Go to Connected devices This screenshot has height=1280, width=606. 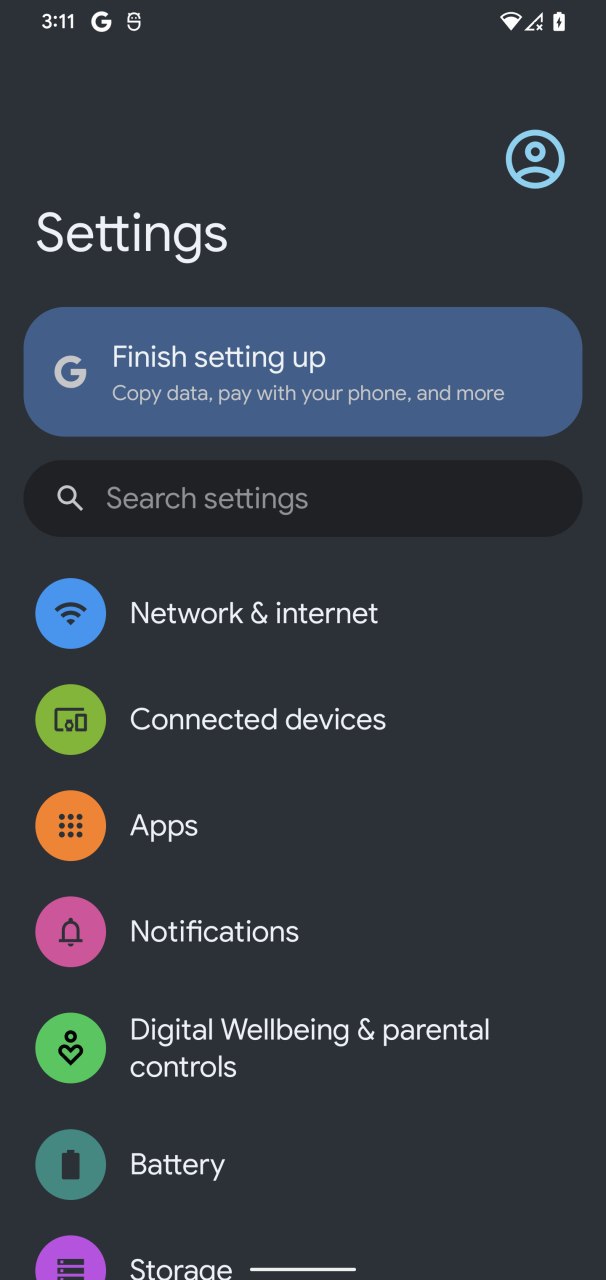pyautogui.click(x=303, y=719)
